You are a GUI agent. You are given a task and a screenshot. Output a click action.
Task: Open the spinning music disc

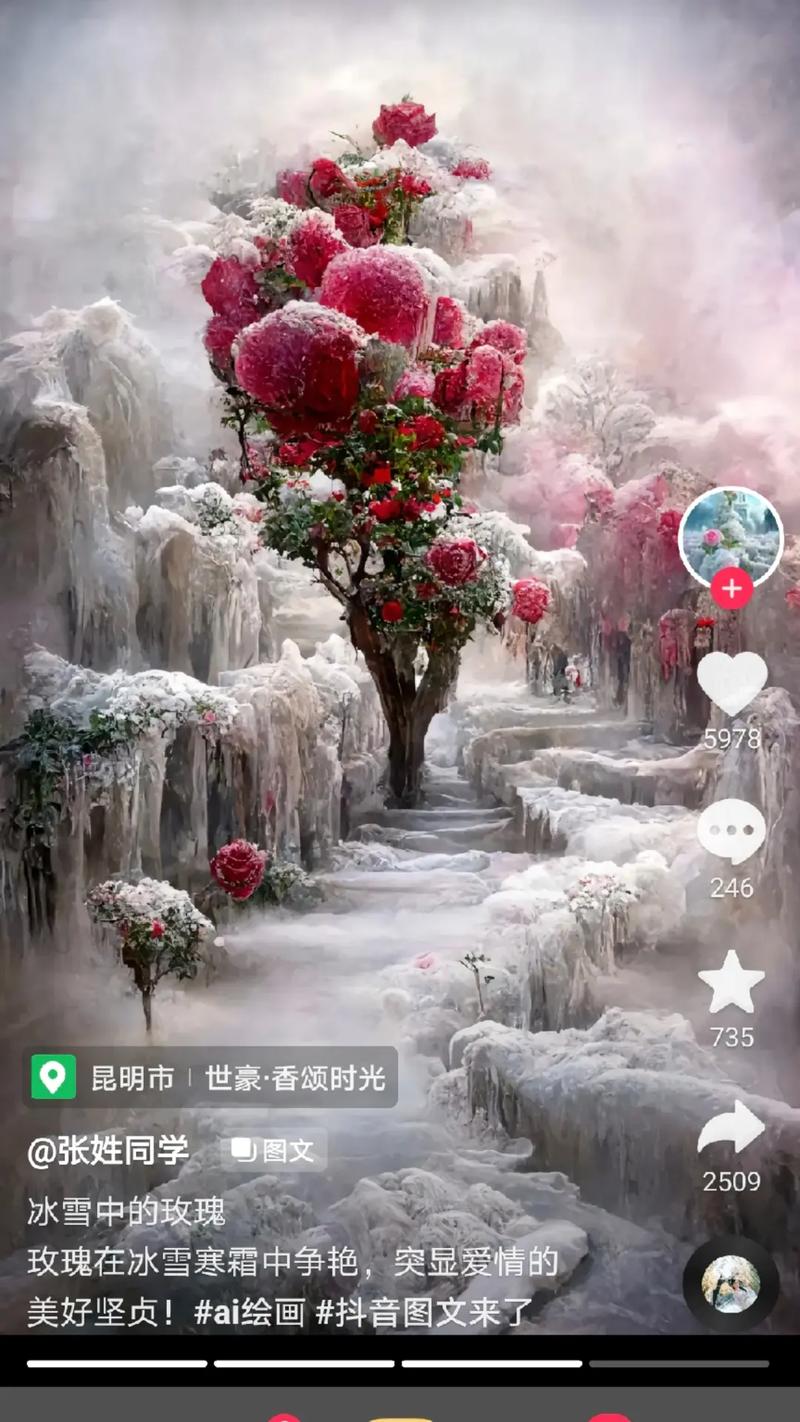730,1283
